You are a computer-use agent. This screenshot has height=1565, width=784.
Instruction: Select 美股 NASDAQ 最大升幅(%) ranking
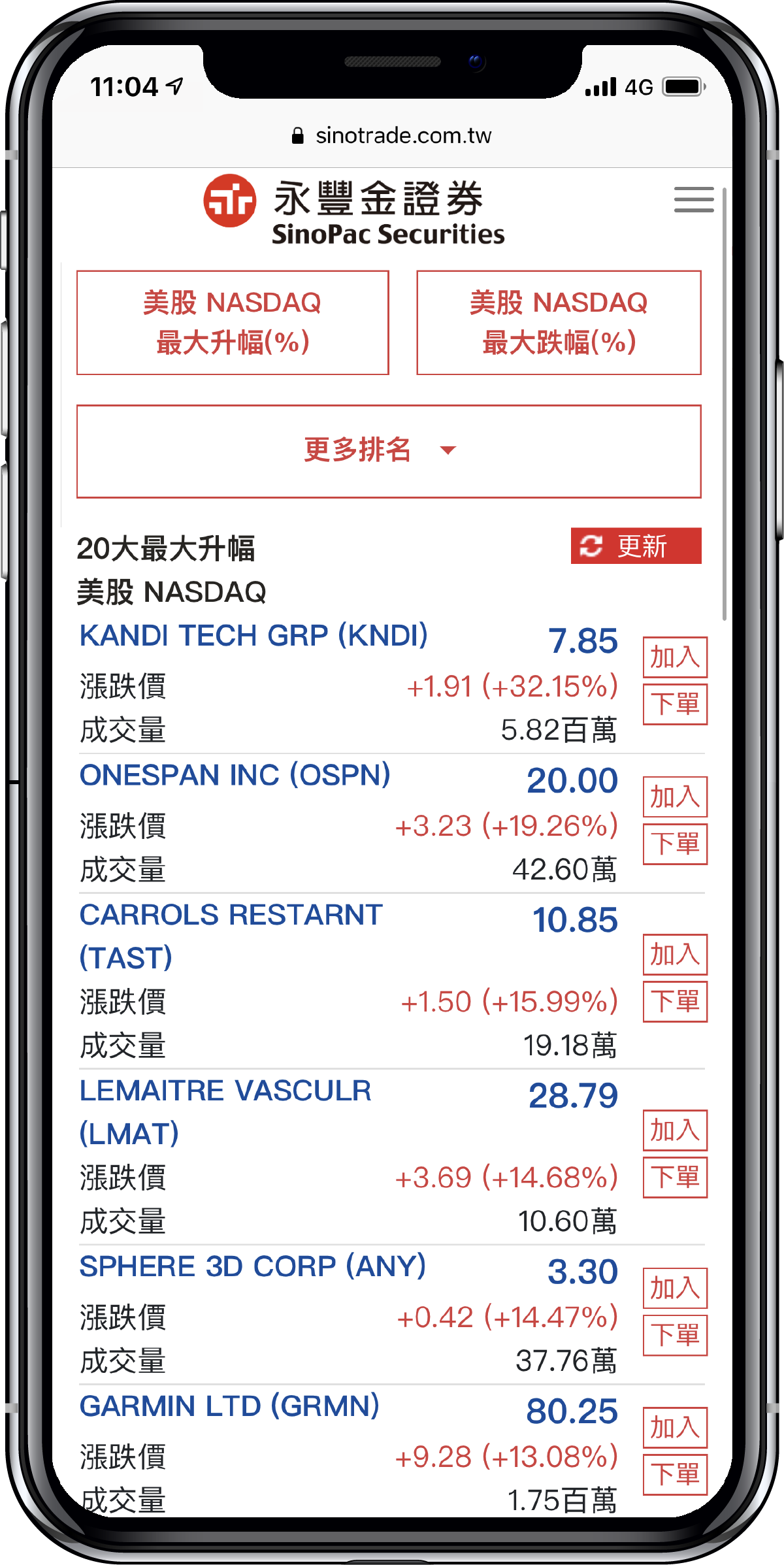click(x=233, y=323)
